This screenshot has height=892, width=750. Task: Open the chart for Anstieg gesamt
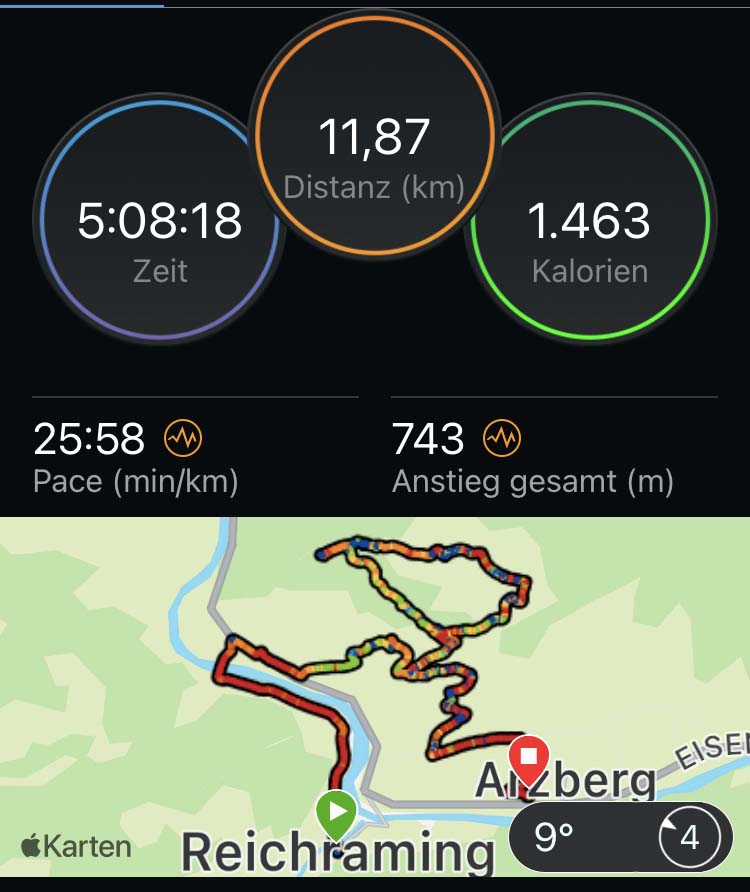(x=503, y=438)
